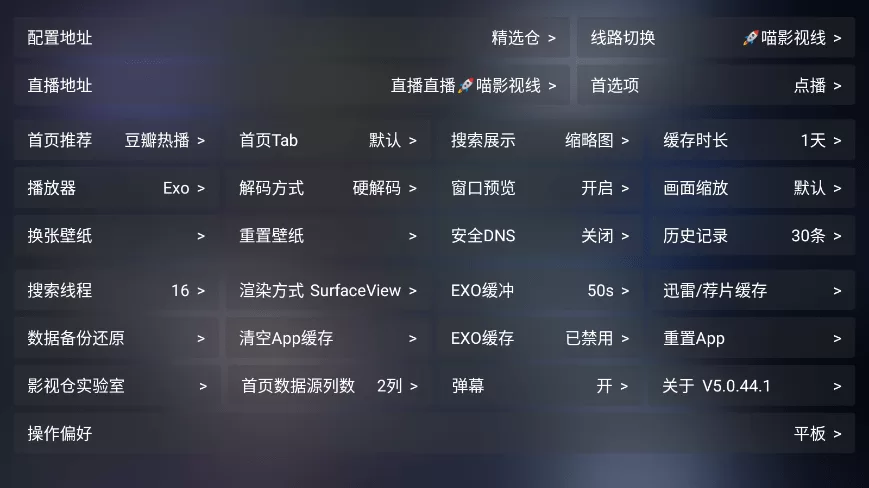
Task: Tap 换张壁纸 to change the wallpaper
Action: (x=116, y=237)
